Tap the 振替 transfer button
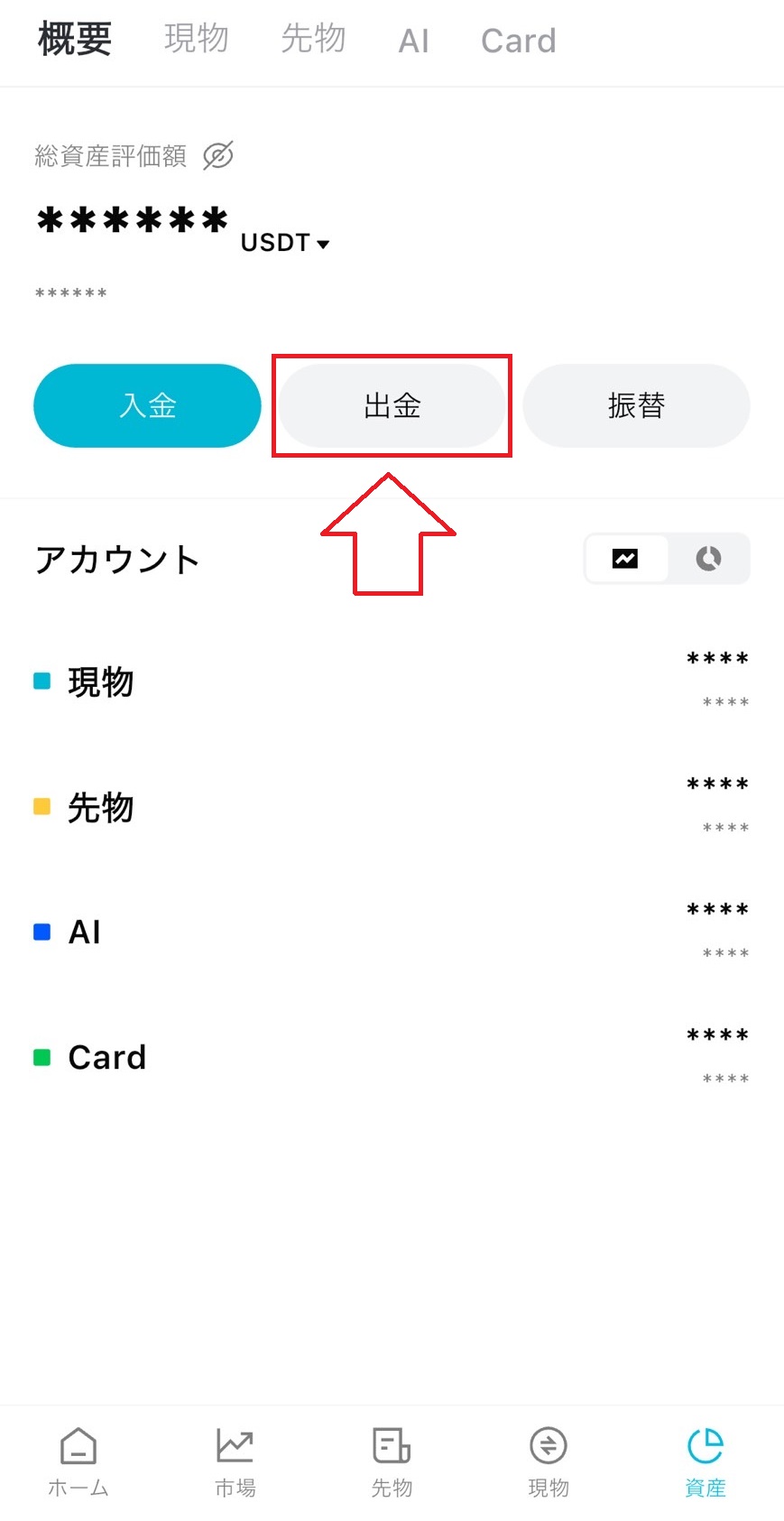This screenshot has width=784, height=1521. (x=636, y=405)
